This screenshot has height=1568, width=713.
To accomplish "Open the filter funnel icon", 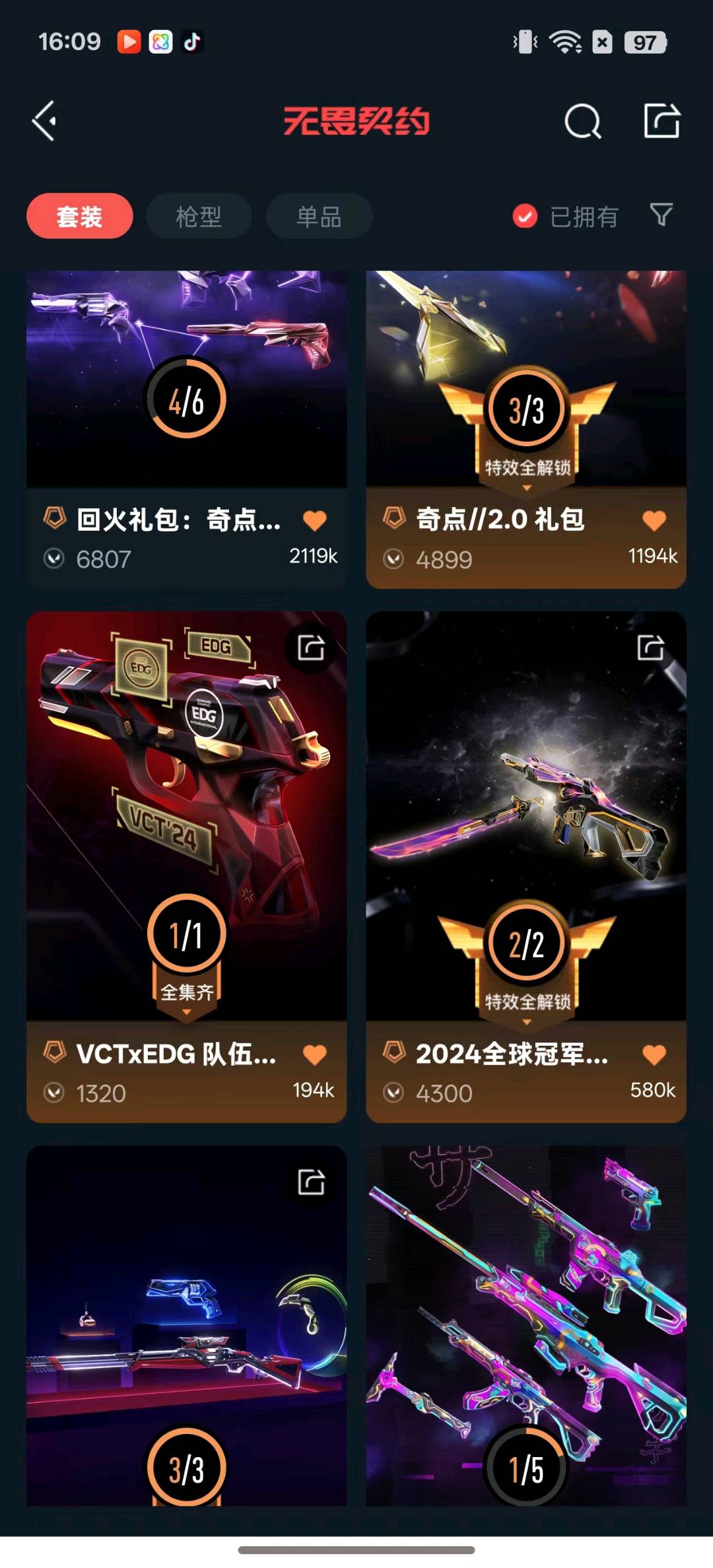I will [x=661, y=215].
